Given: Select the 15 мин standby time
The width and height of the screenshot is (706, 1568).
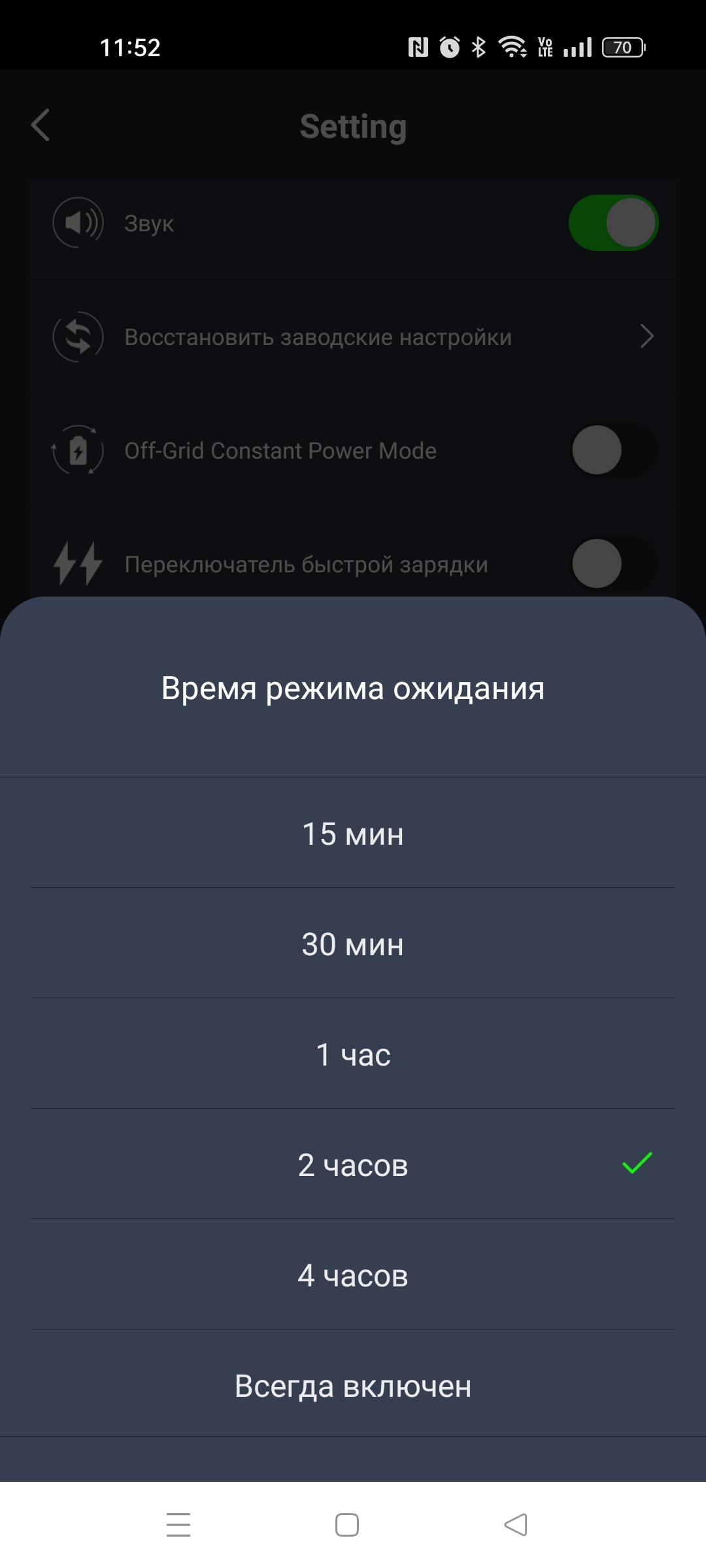Looking at the screenshot, I should (353, 834).
